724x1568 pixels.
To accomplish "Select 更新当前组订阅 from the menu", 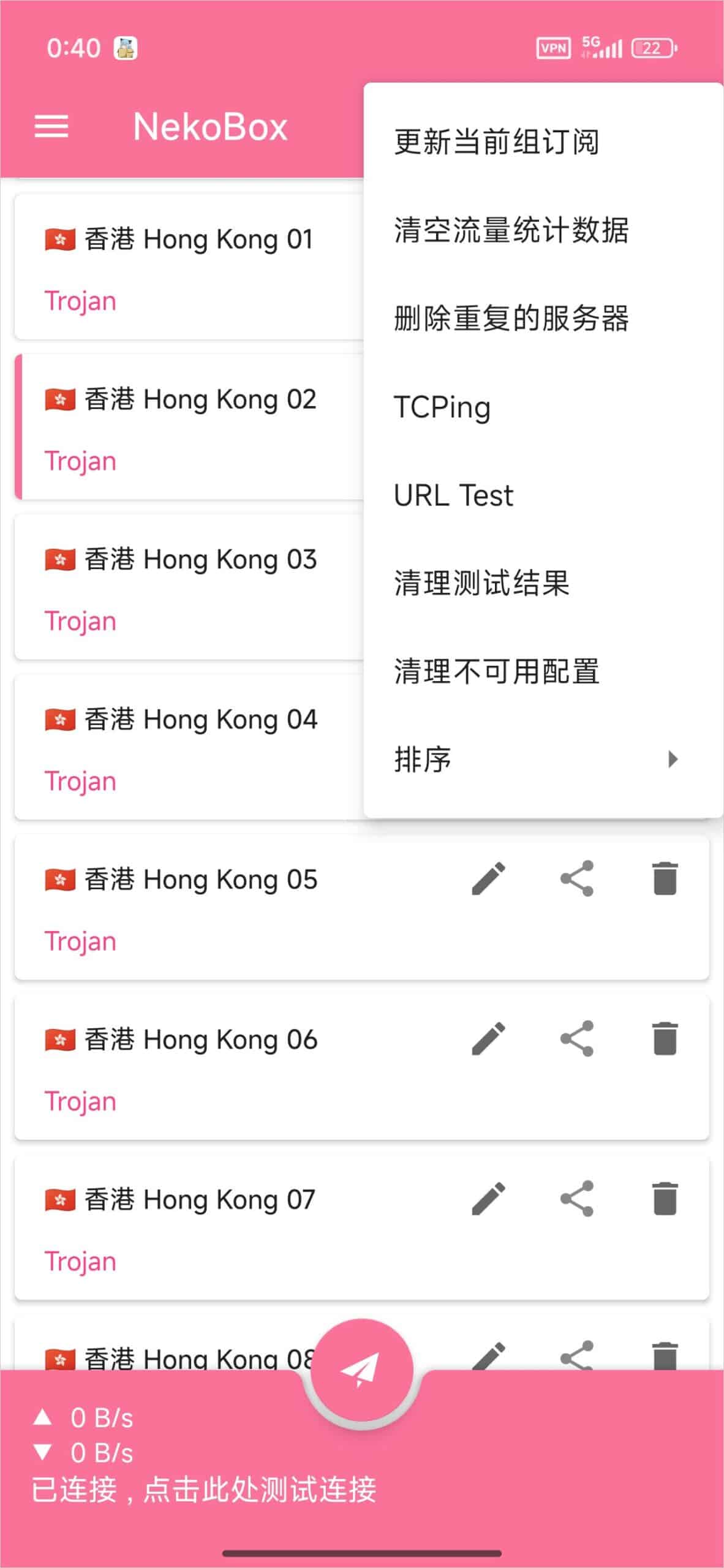I will pyautogui.click(x=496, y=142).
